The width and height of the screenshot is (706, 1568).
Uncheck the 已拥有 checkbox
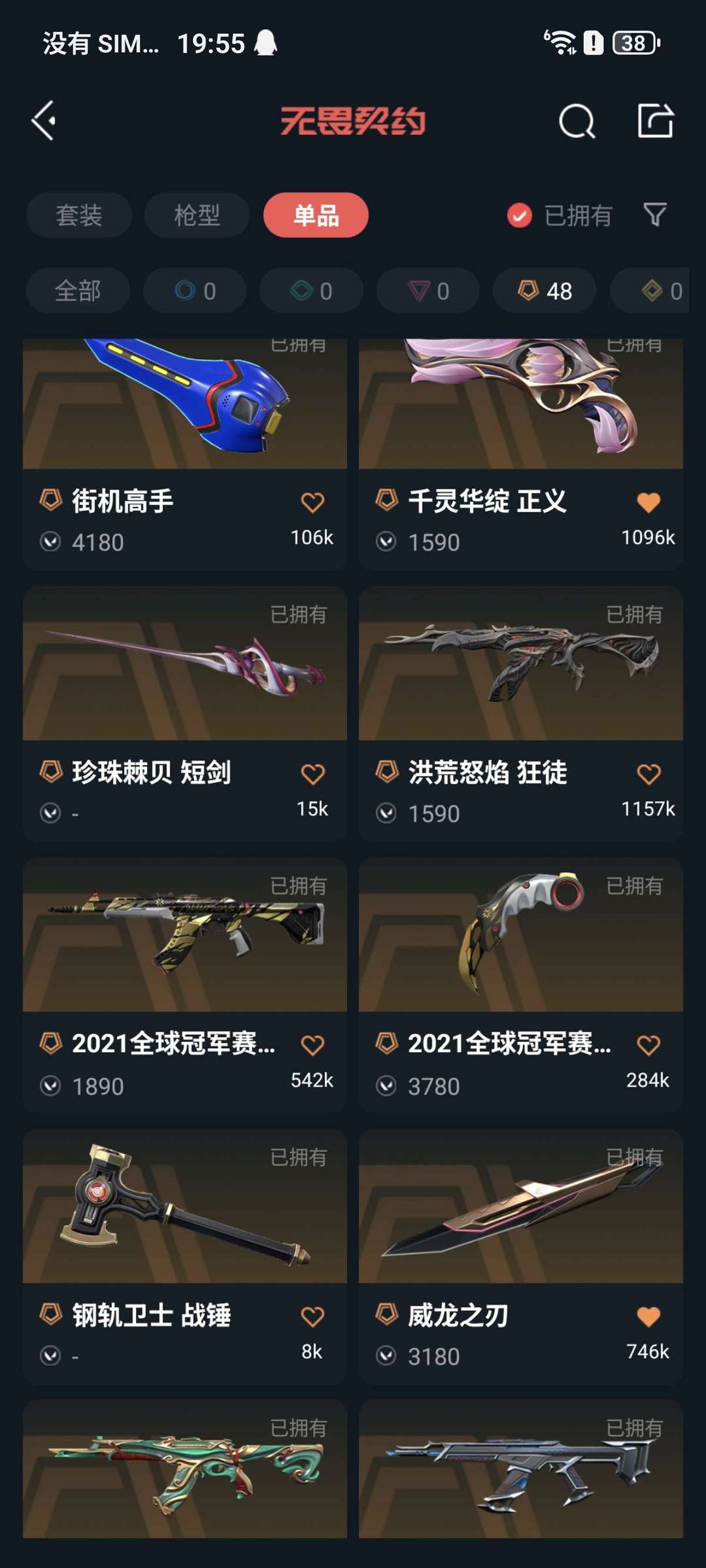pyautogui.click(x=520, y=215)
